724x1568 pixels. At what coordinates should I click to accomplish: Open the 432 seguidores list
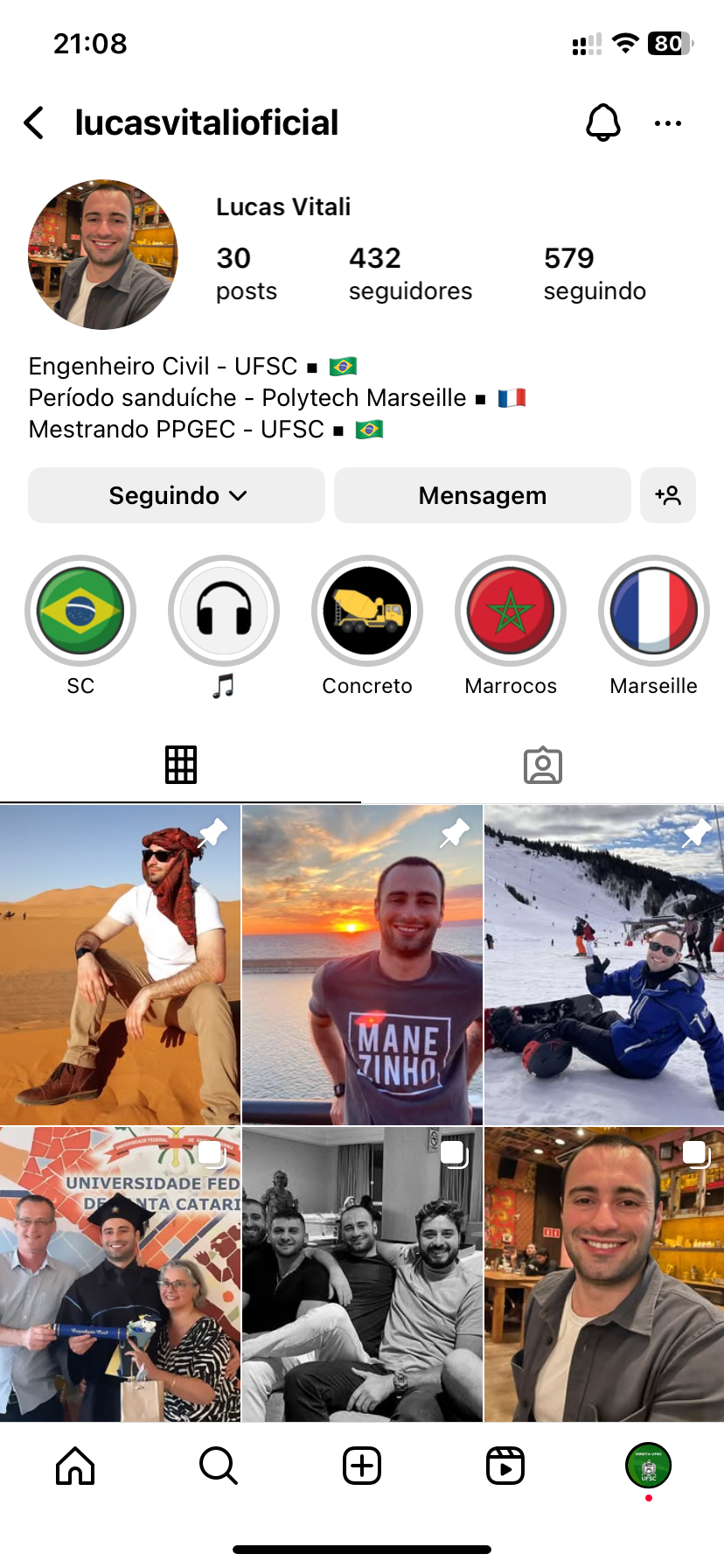[409, 273]
